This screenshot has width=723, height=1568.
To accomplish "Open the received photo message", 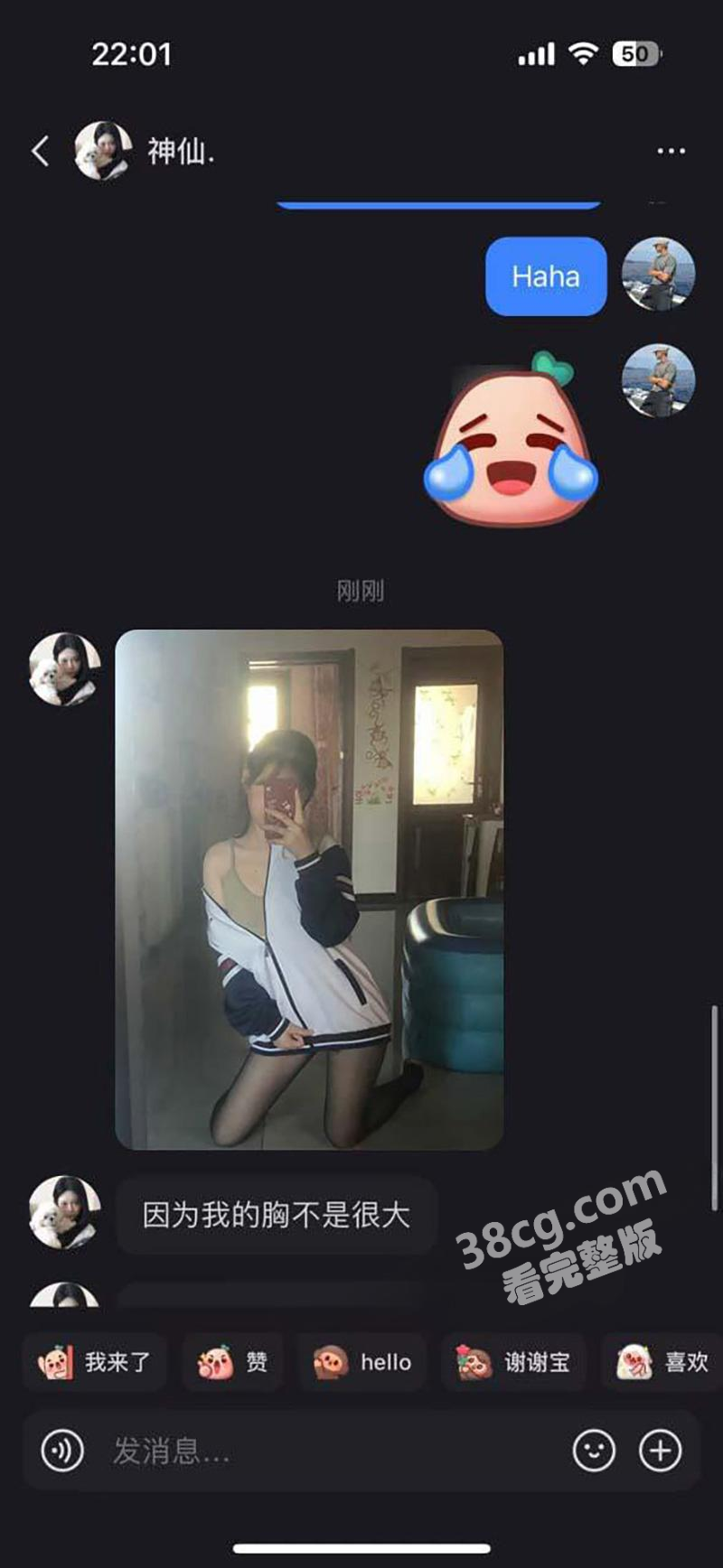I will pos(309,890).
